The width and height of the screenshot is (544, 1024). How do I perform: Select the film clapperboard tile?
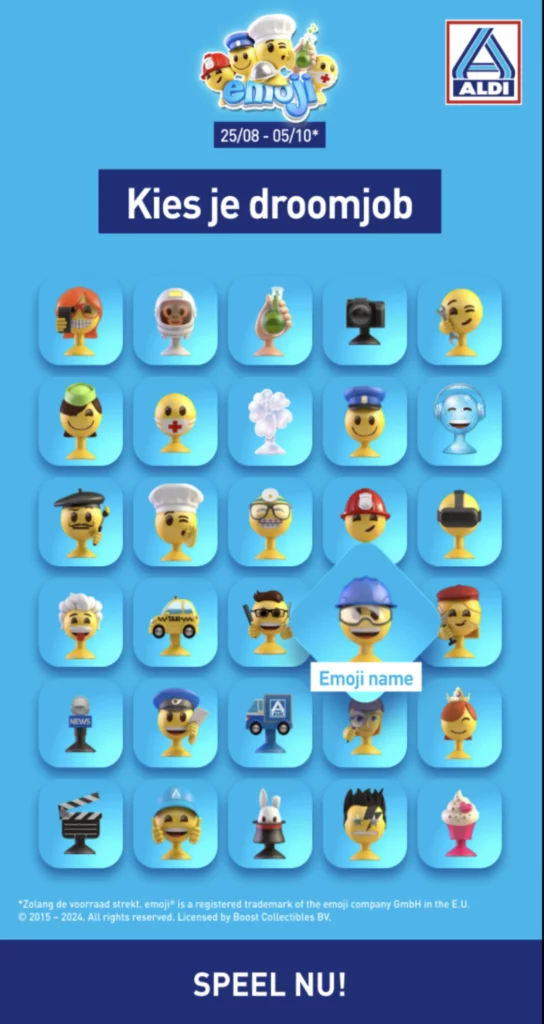click(x=80, y=824)
